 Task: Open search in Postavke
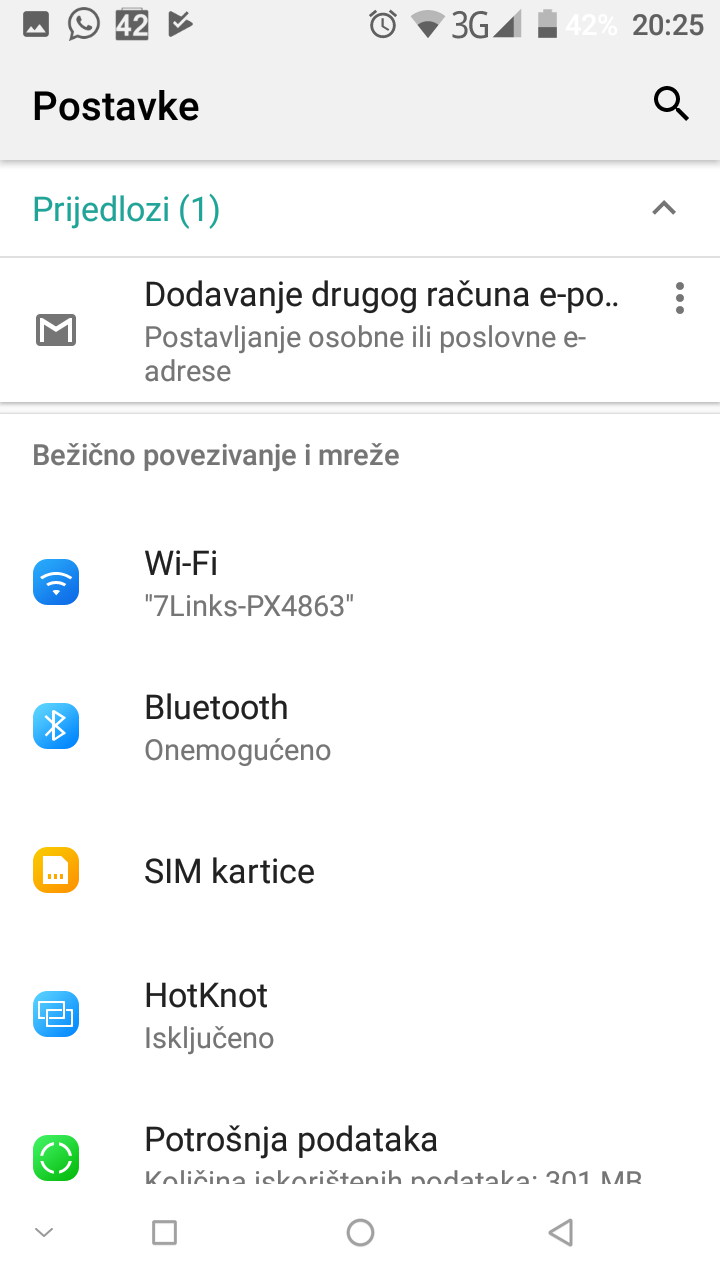pos(671,104)
